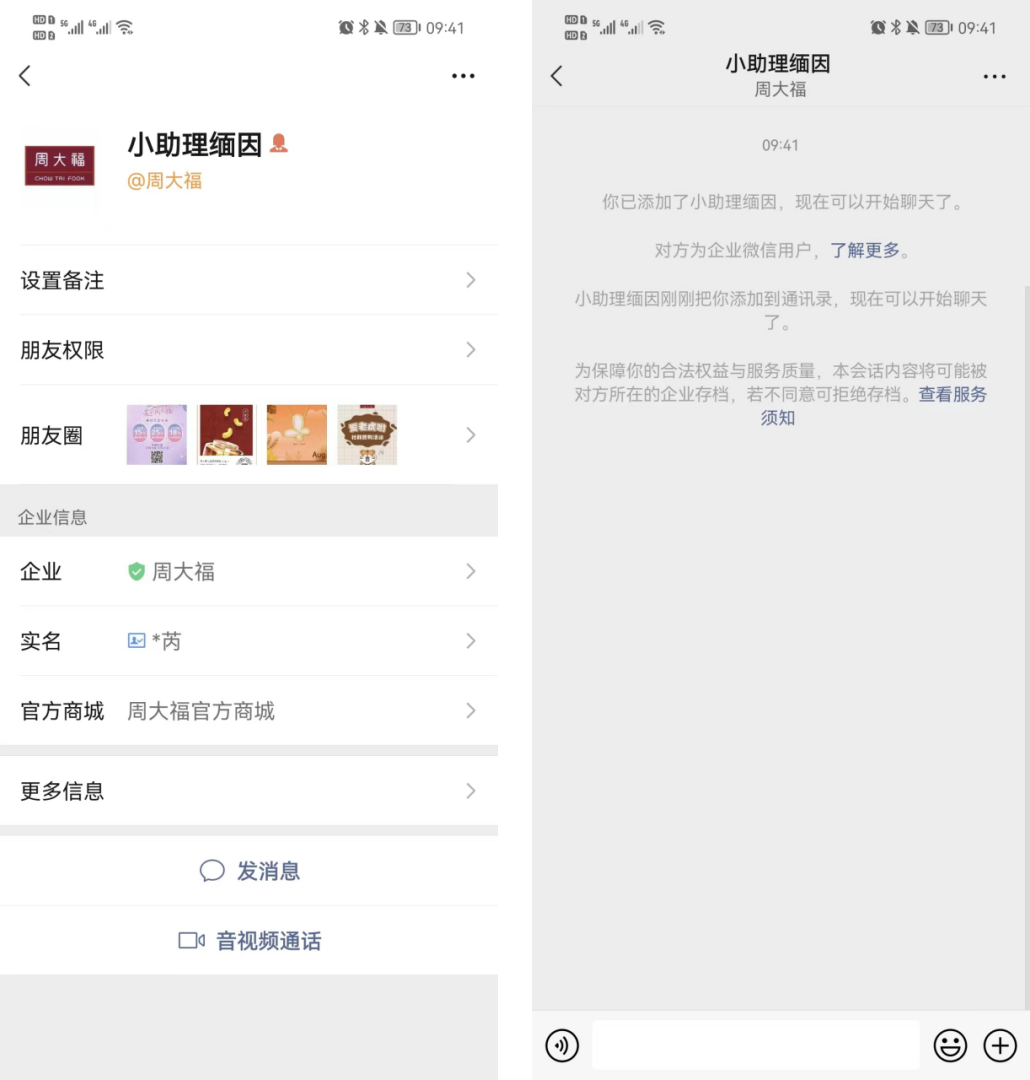The height and width of the screenshot is (1080, 1030).
Task: Open the plus attachments menu
Action: (1000, 1046)
